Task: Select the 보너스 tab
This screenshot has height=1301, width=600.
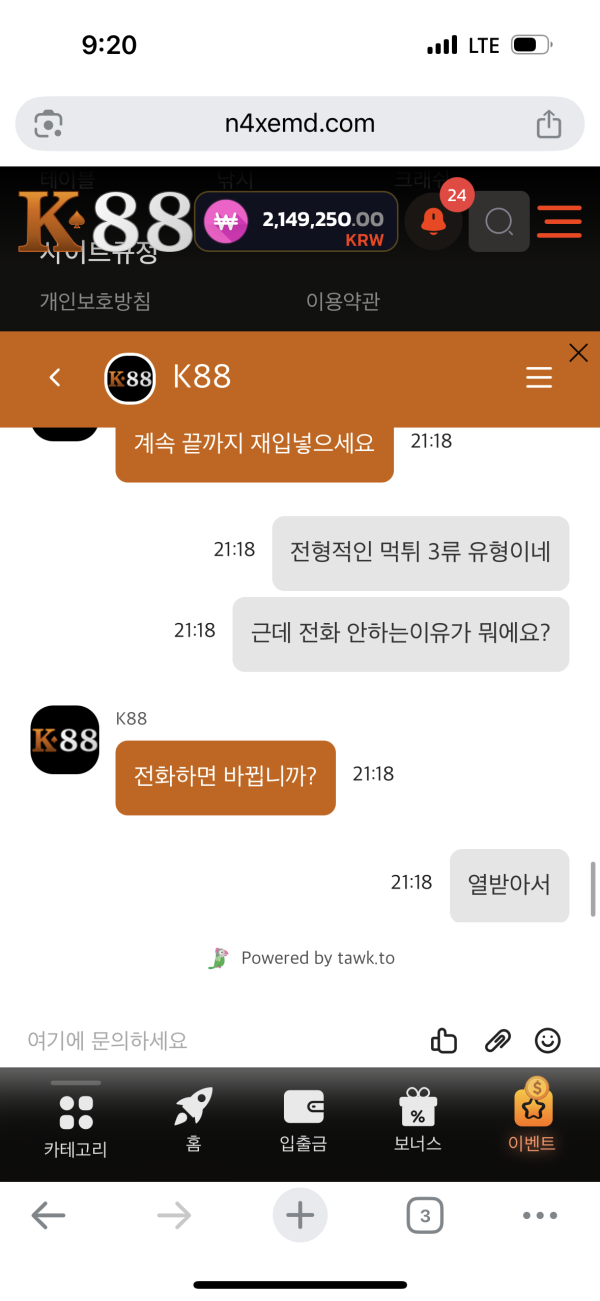Action: pyautogui.click(x=418, y=1120)
